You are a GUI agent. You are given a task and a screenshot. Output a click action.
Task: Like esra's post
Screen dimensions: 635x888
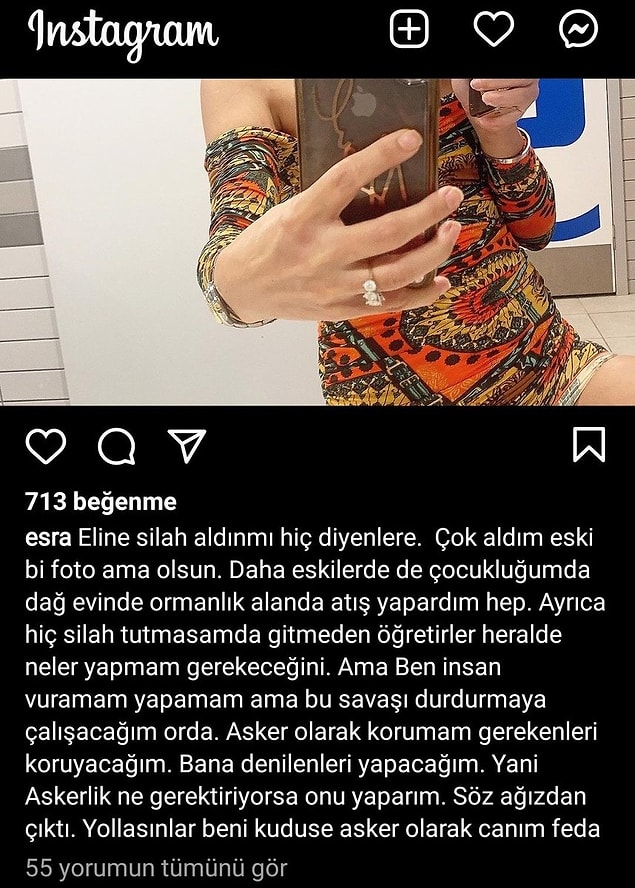tap(44, 446)
